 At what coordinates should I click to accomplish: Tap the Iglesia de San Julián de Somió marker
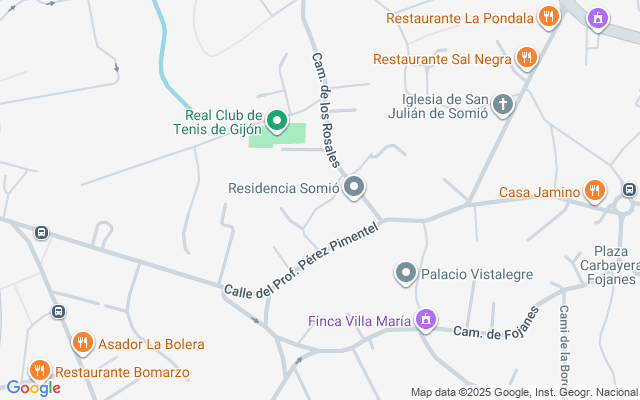coord(503,105)
